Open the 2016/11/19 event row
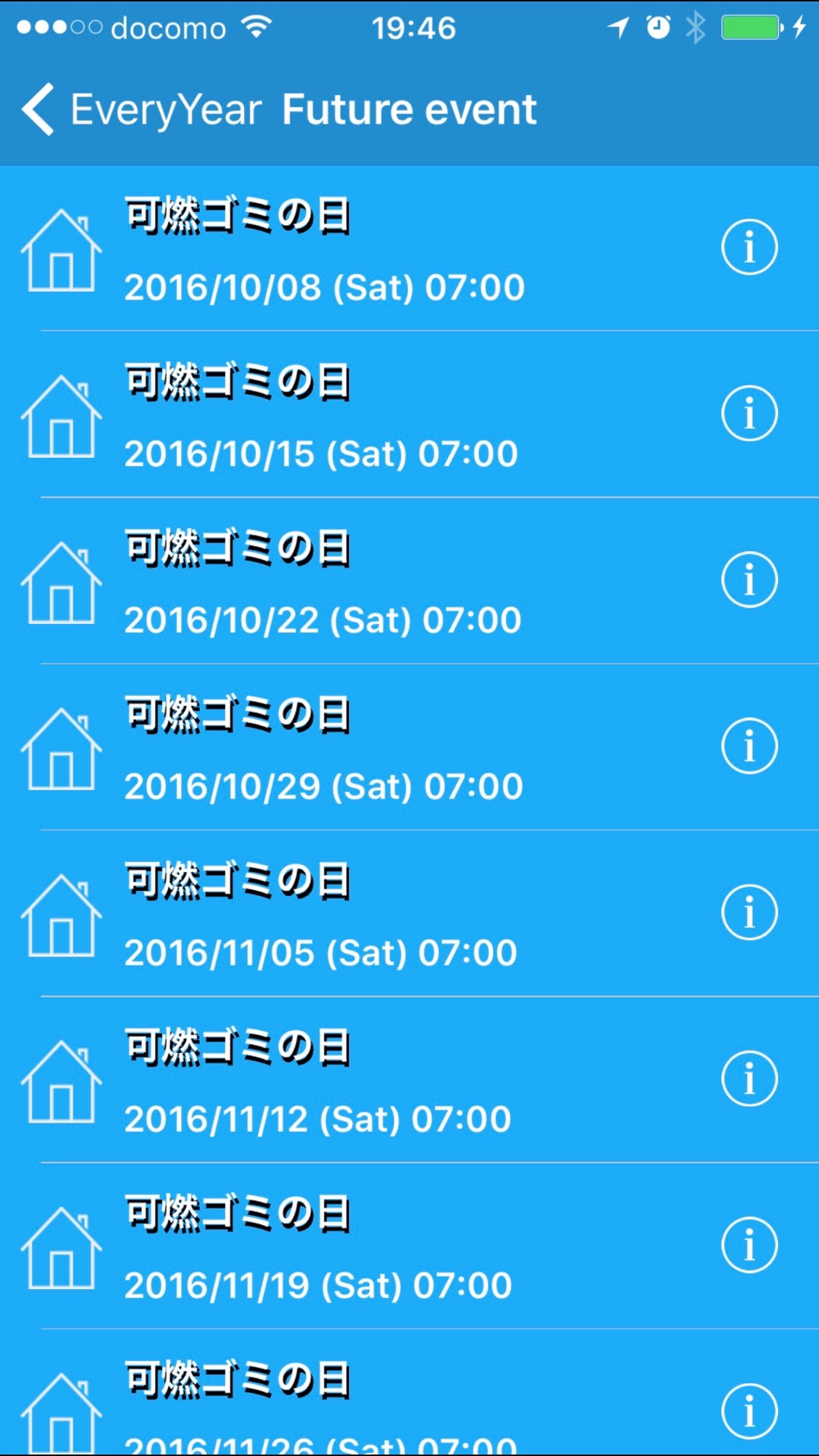Image resolution: width=819 pixels, height=1456 pixels. (x=409, y=1246)
